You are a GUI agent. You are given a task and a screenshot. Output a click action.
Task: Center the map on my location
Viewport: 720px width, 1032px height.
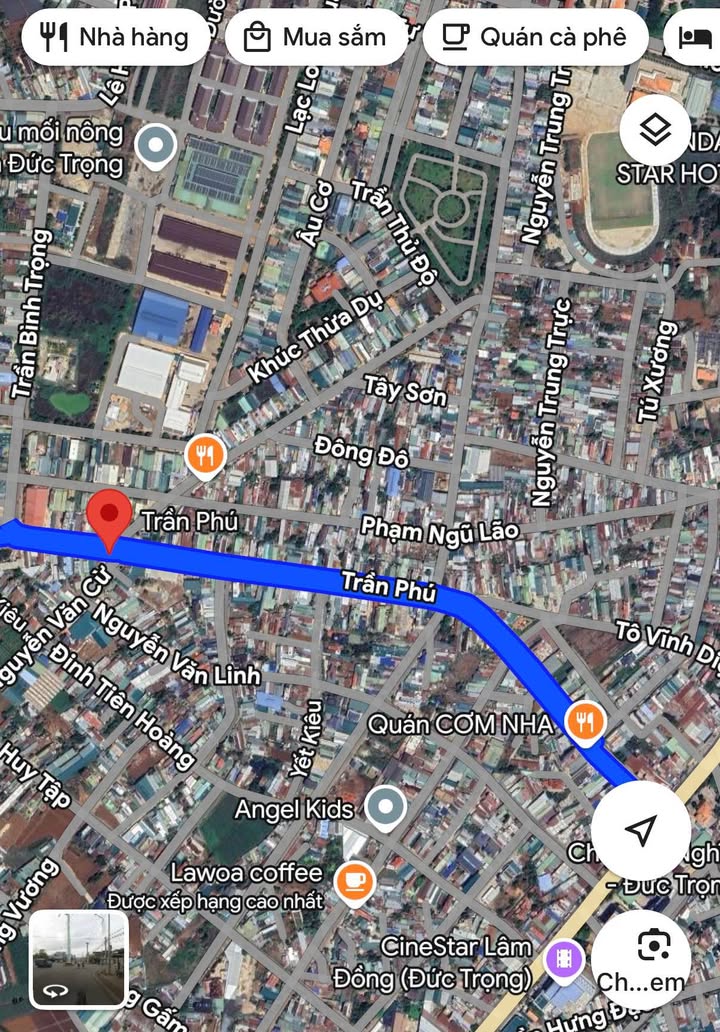(640, 829)
